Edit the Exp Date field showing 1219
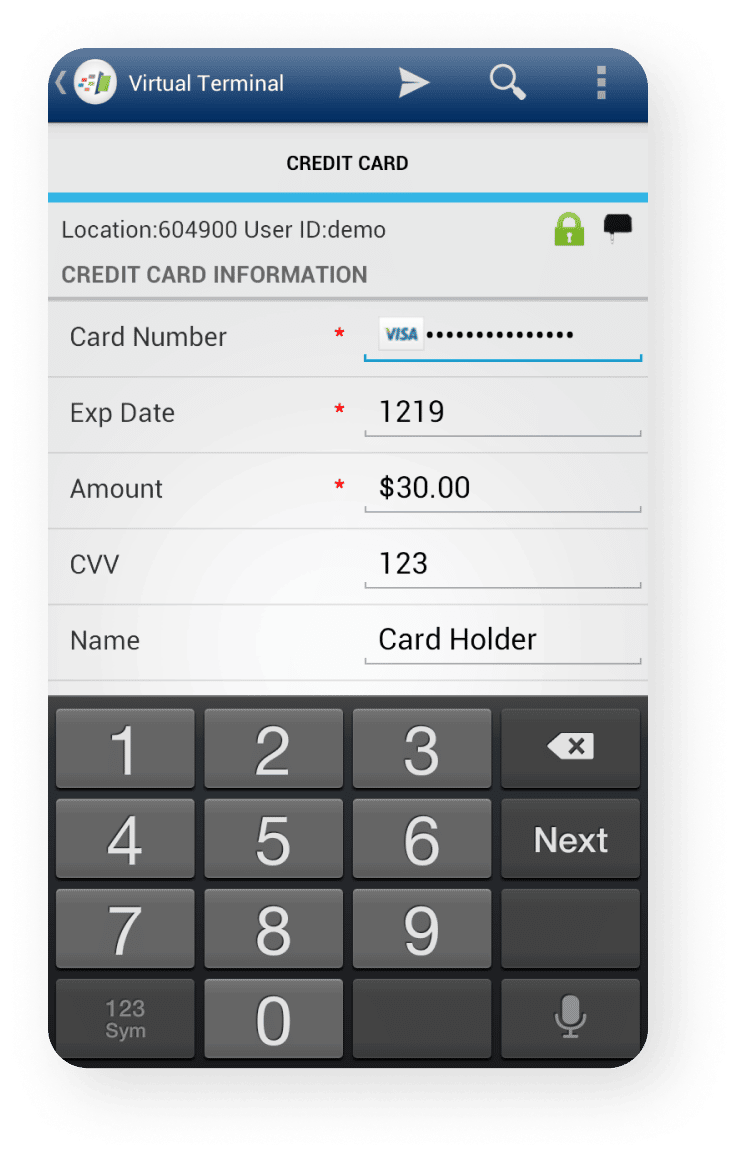This screenshot has height=1157, width=736. coord(502,412)
